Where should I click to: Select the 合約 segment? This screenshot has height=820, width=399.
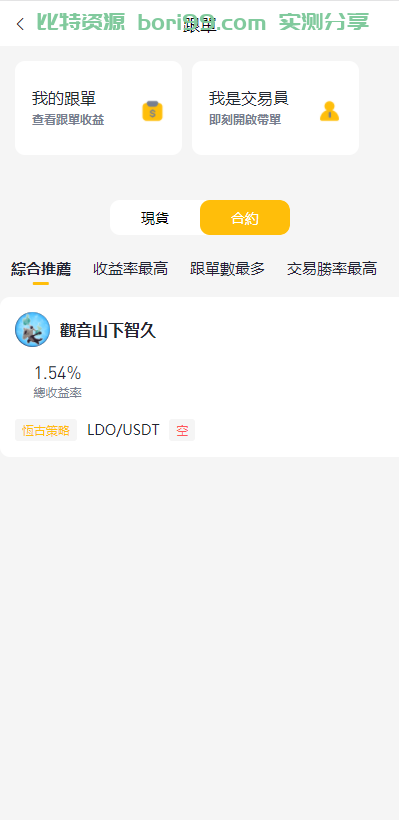245,218
